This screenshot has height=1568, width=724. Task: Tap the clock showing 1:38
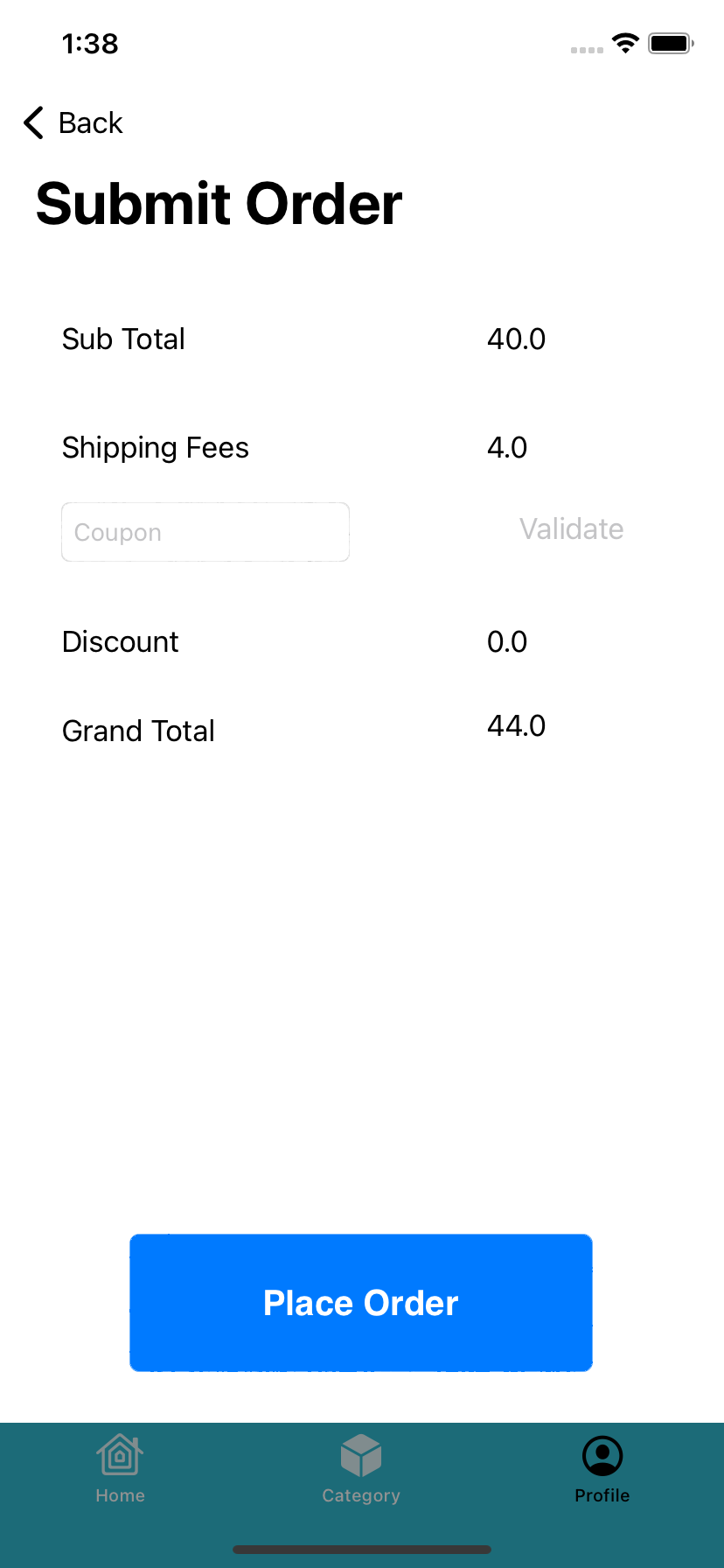click(x=90, y=43)
